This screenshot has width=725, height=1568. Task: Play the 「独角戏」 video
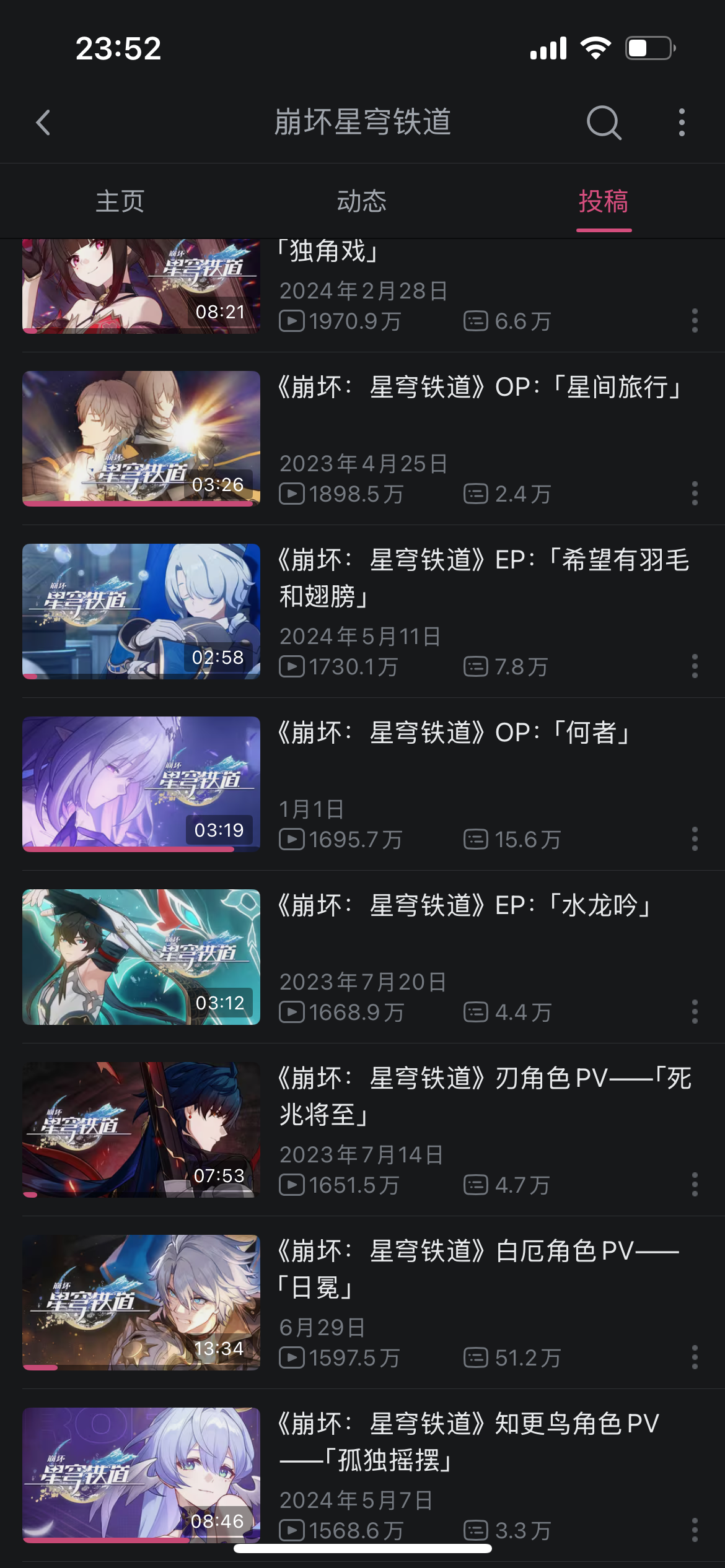pyautogui.click(x=141, y=287)
